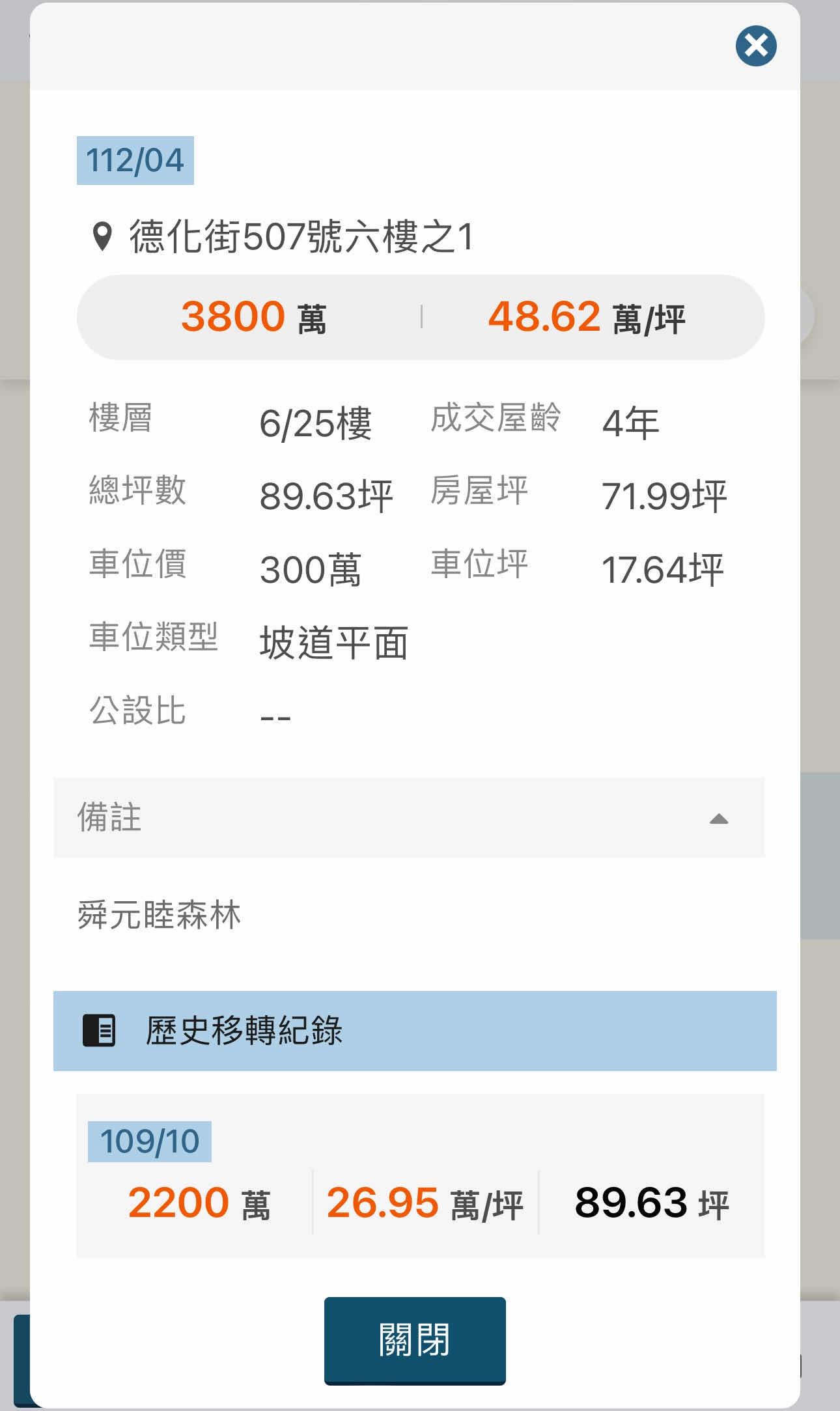Dismiss the dialog with the X icon

click(755, 46)
